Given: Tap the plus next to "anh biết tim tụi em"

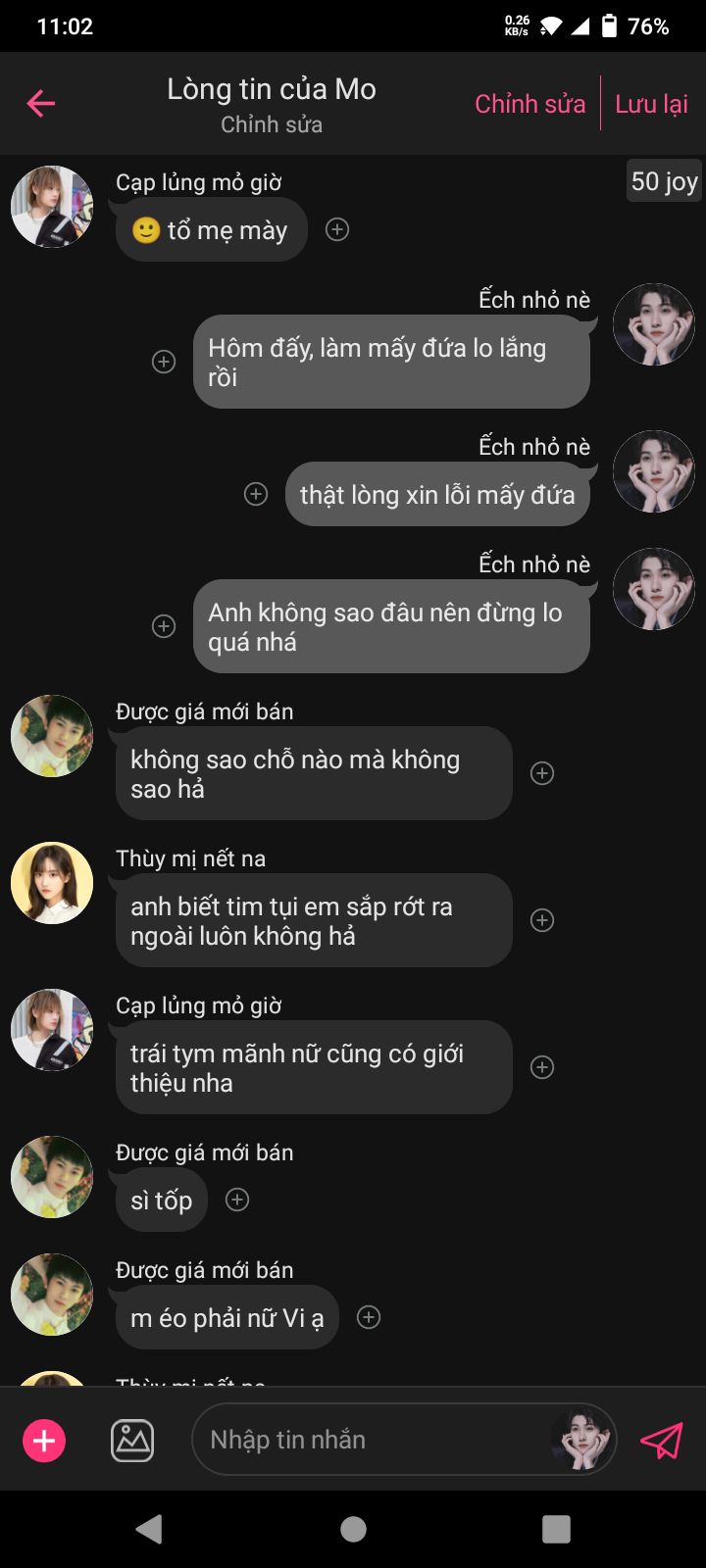Looking at the screenshot, I should 542,920.
